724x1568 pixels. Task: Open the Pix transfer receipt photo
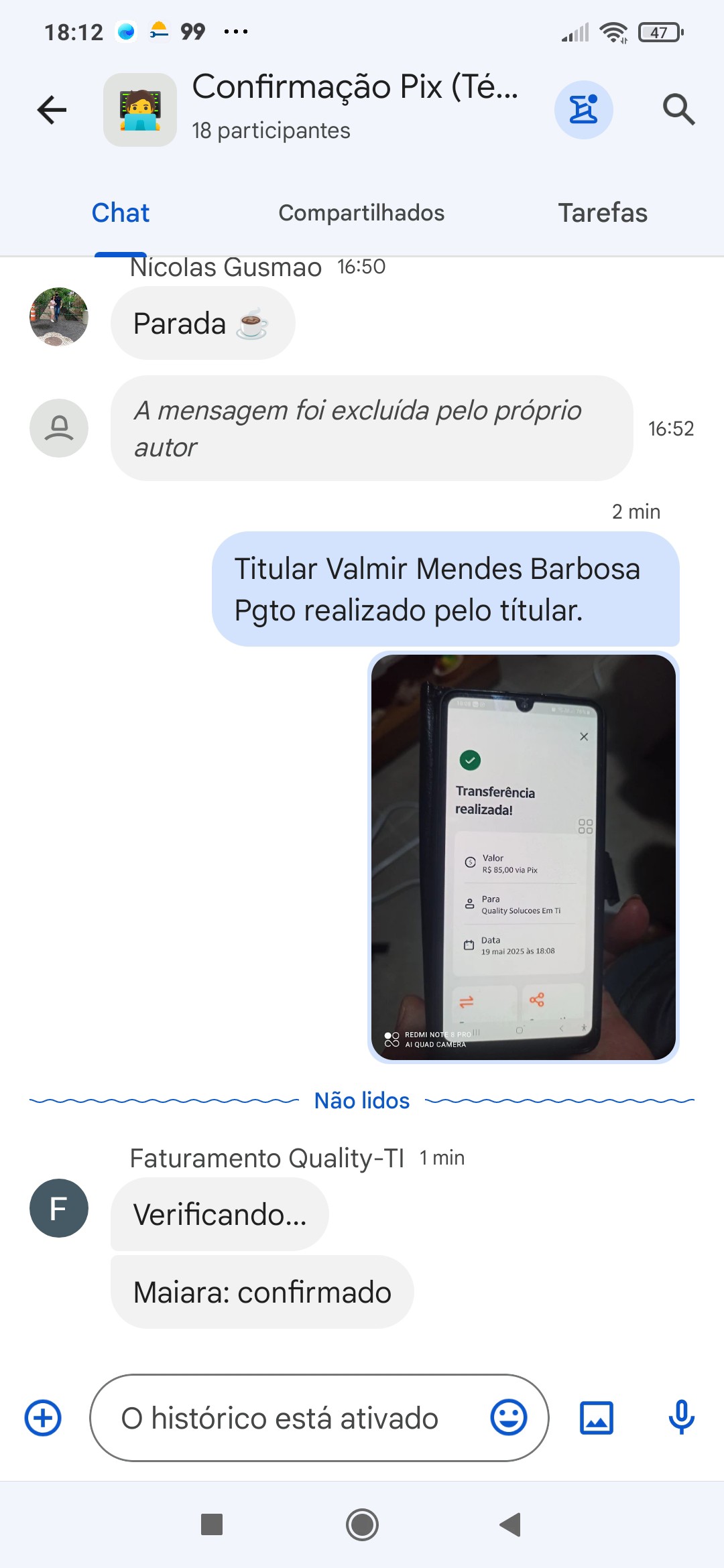coord(523,857)
